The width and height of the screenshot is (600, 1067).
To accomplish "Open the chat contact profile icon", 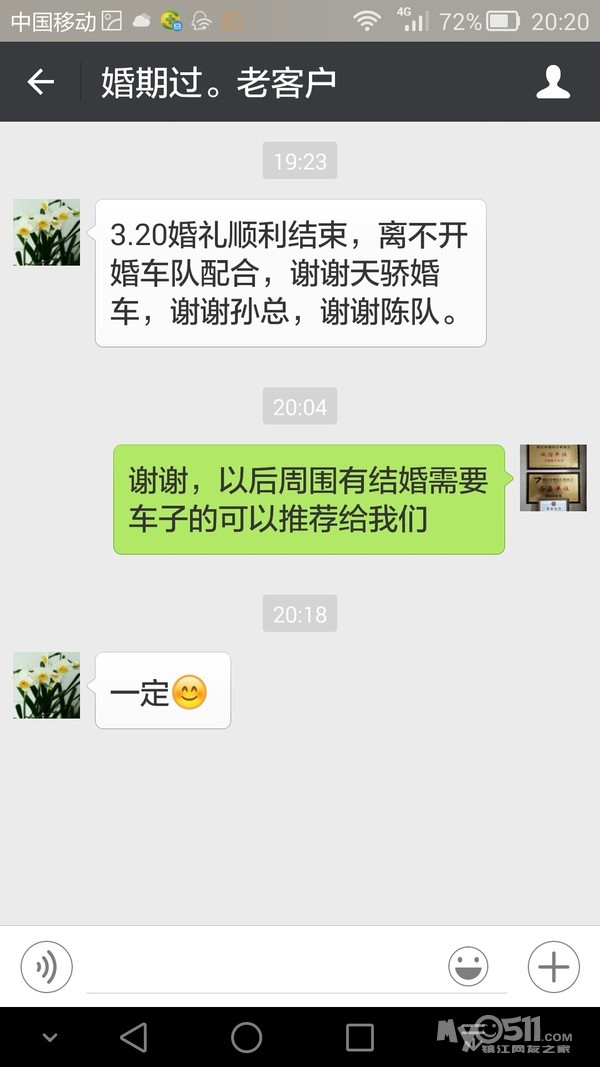I will pos(553,82).
